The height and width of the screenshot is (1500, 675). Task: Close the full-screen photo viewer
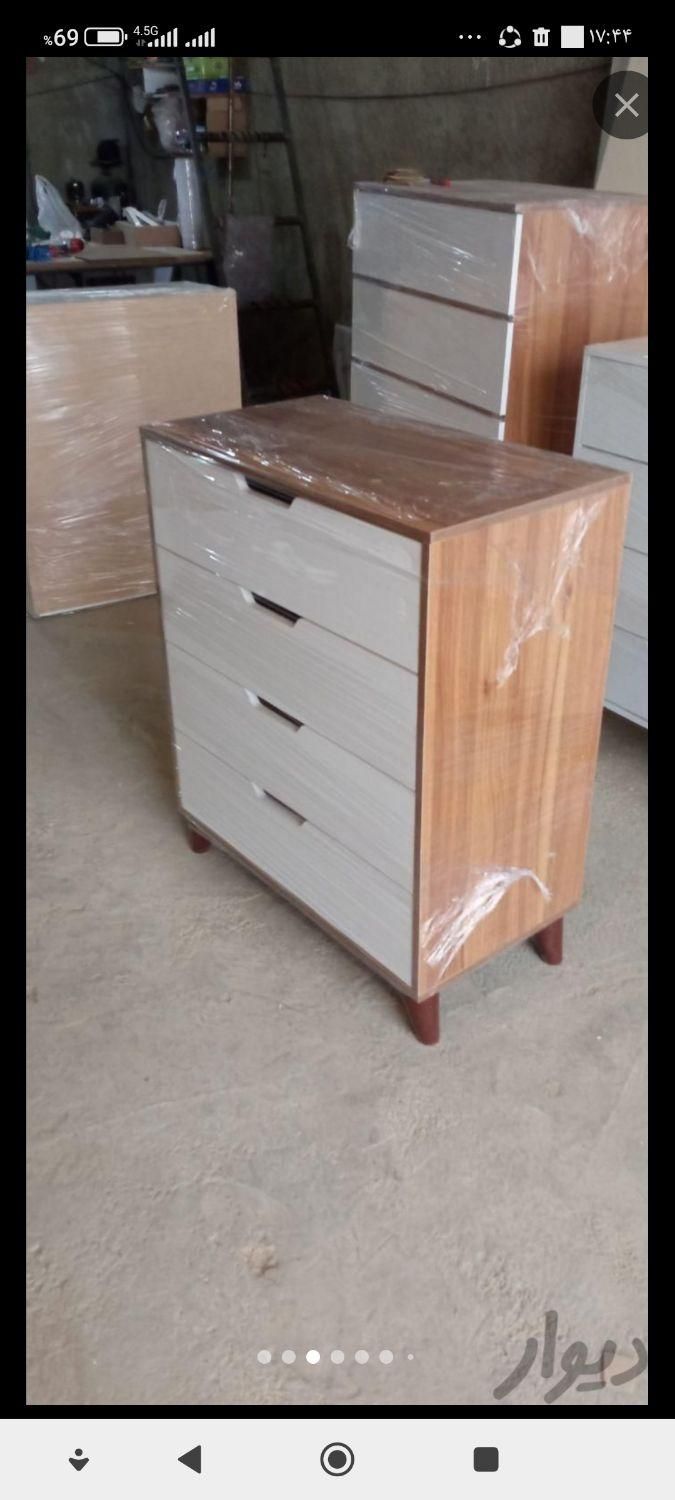click(626, 105)
